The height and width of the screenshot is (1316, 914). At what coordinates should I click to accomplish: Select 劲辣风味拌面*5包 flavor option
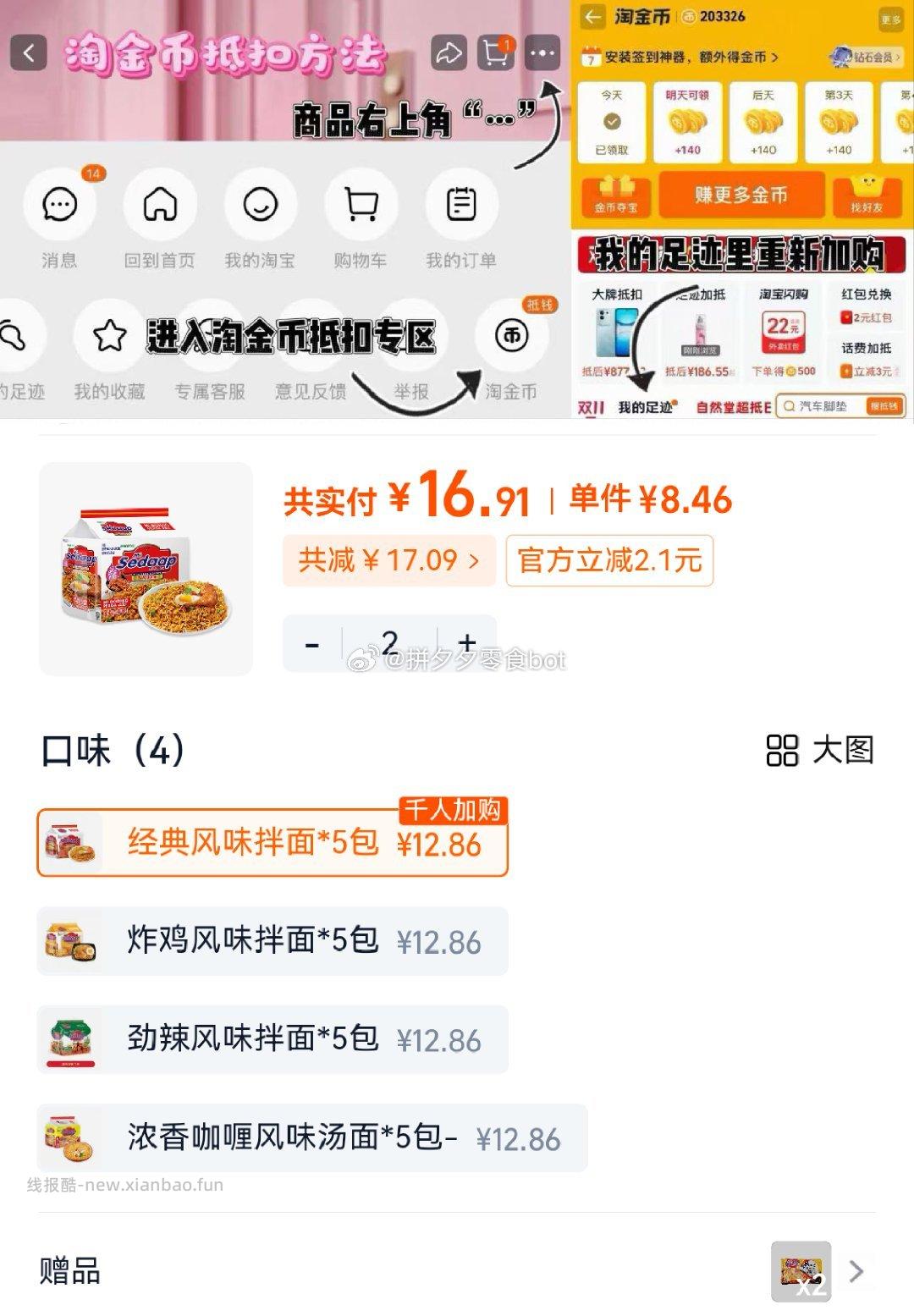[271, 1038]
